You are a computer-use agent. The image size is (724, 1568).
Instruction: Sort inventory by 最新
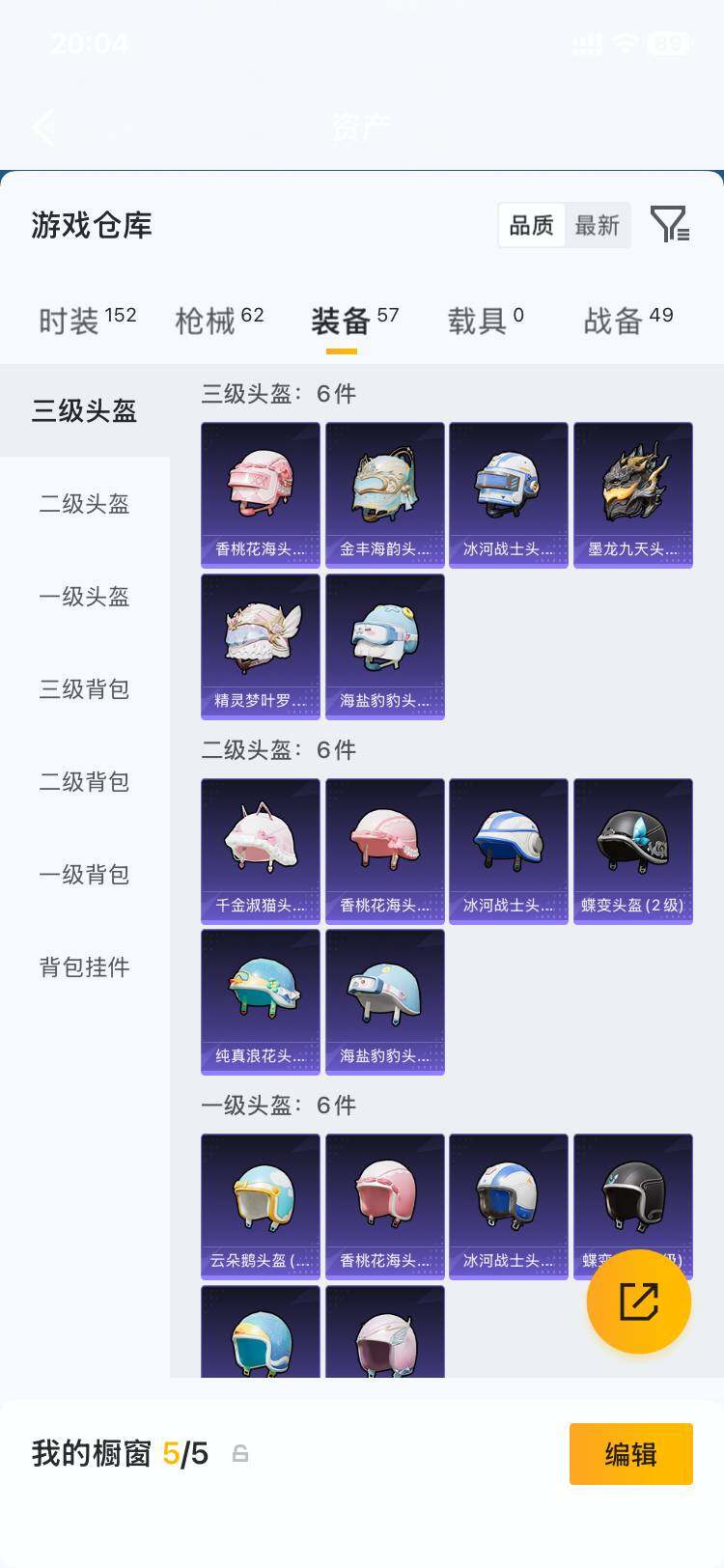(598, 225)
